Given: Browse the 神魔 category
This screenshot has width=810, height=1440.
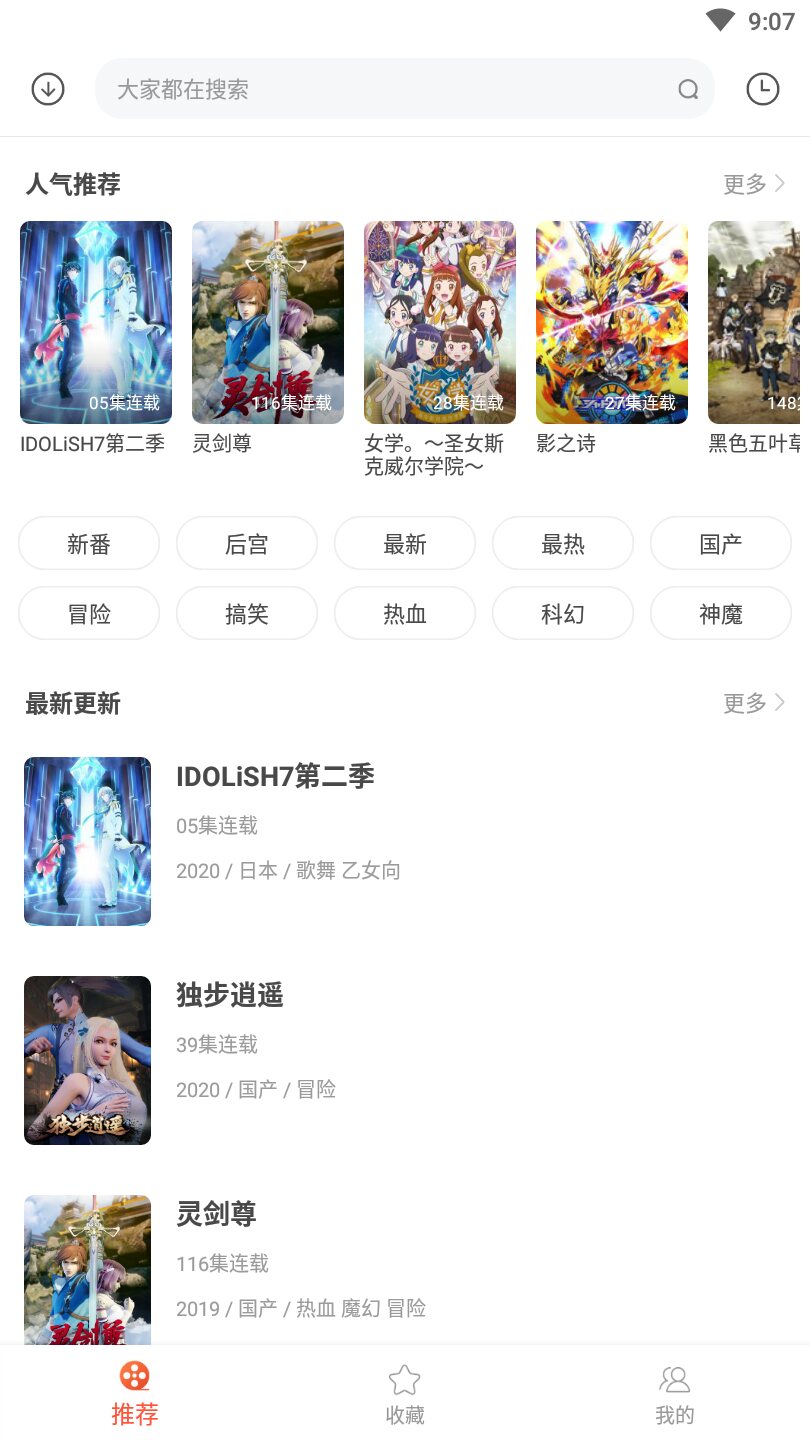Looking at the screenshot, I should pyautogui.click(x=721, y=613).
